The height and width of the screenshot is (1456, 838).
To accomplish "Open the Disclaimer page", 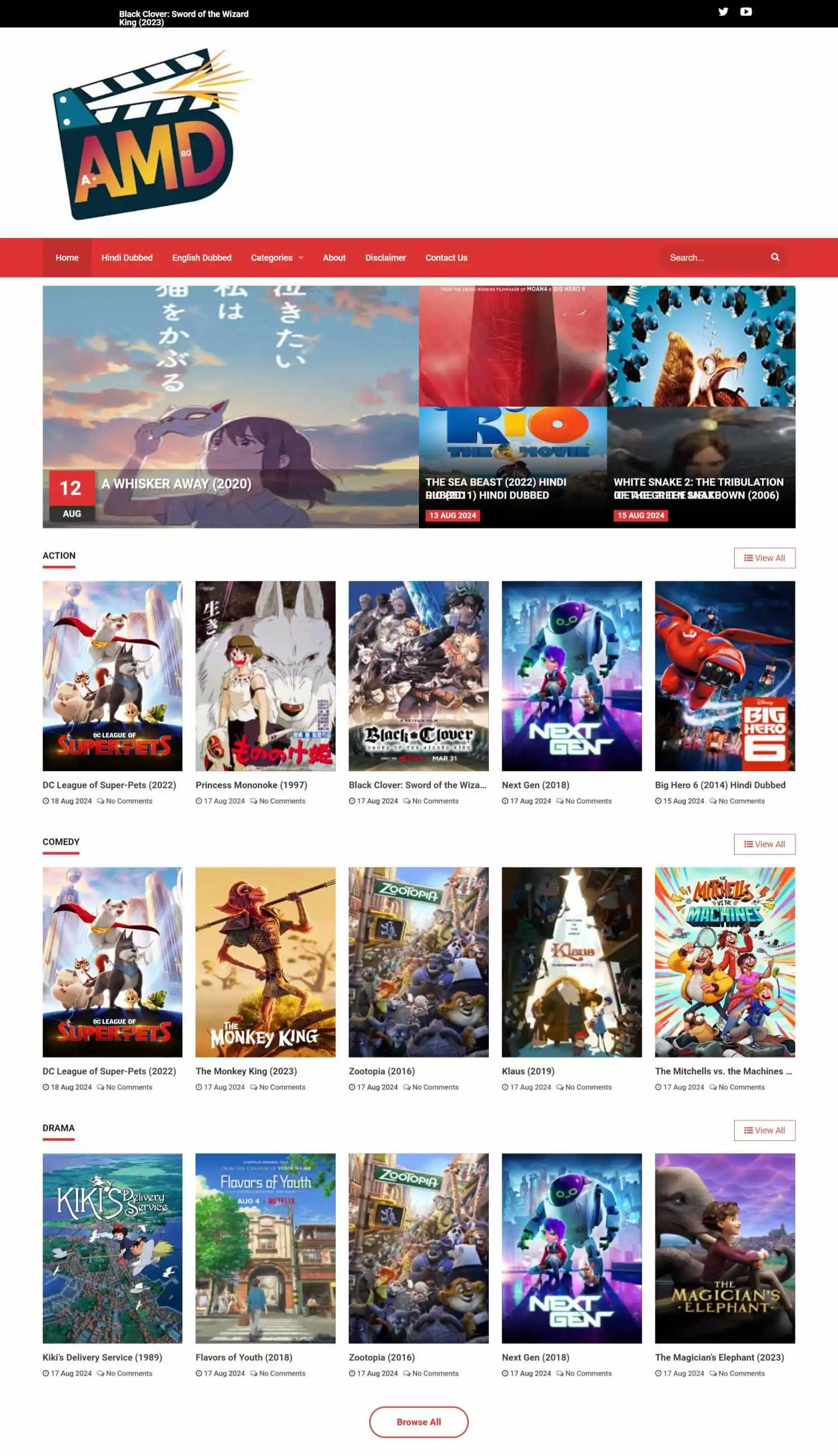I will coord(385,257).
